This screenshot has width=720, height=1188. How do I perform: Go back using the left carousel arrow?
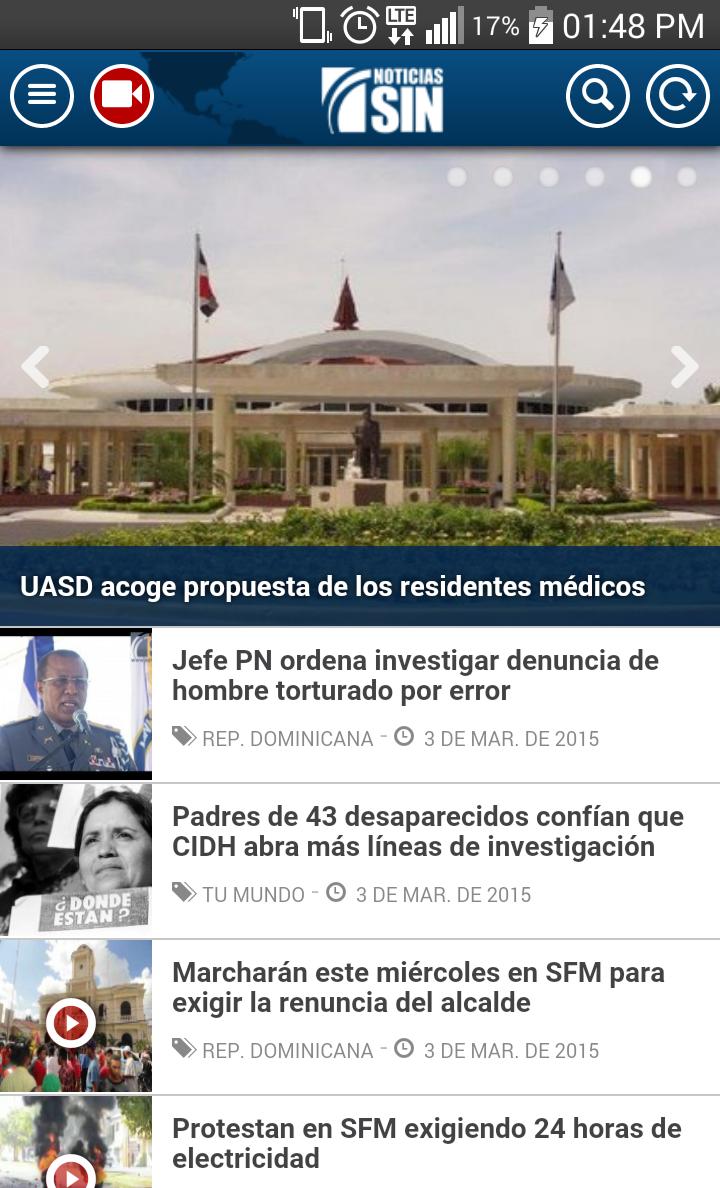(36, 366)
